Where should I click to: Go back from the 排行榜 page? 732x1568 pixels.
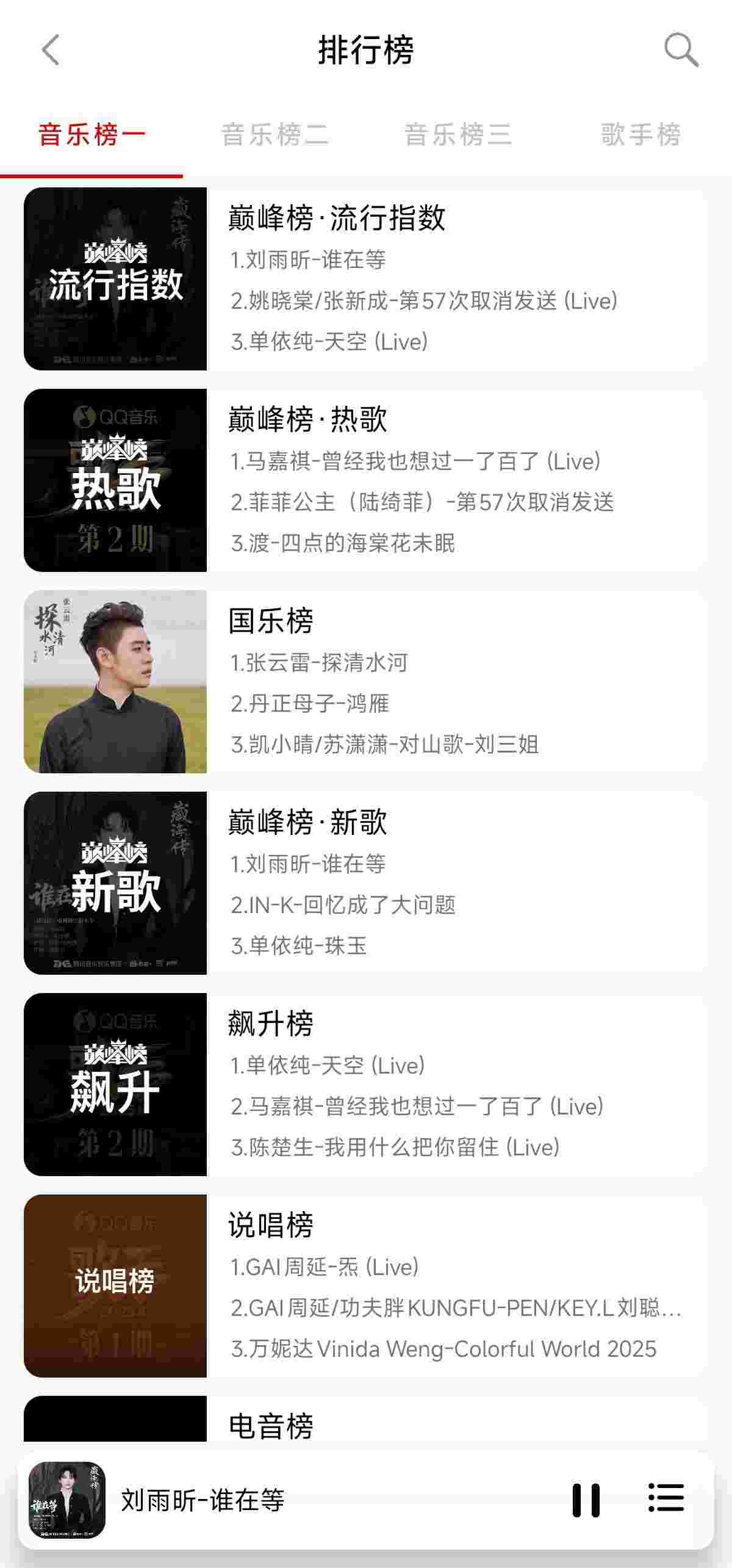tap(51, 50)
